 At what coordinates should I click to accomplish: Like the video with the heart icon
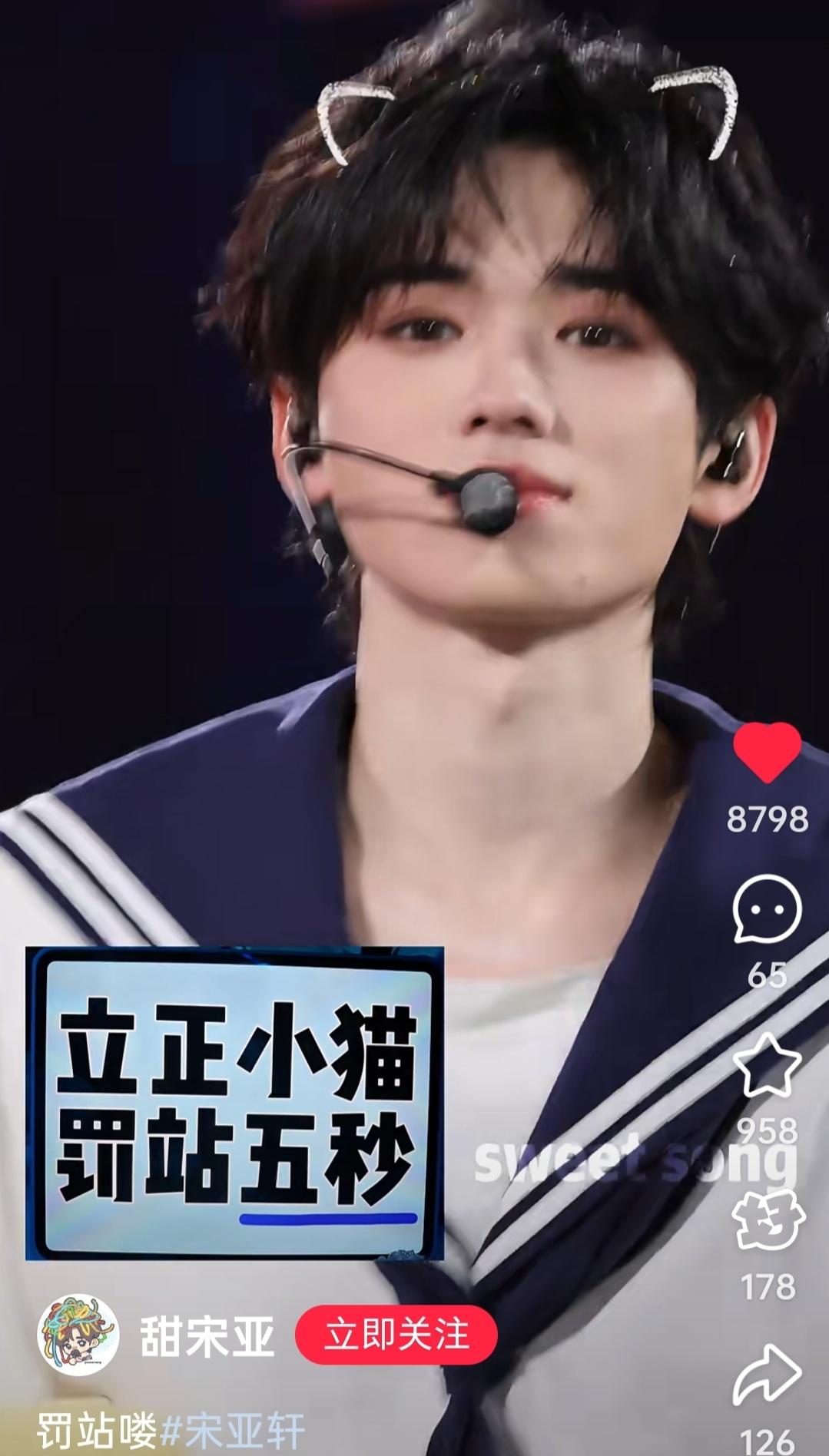[767, 753]
